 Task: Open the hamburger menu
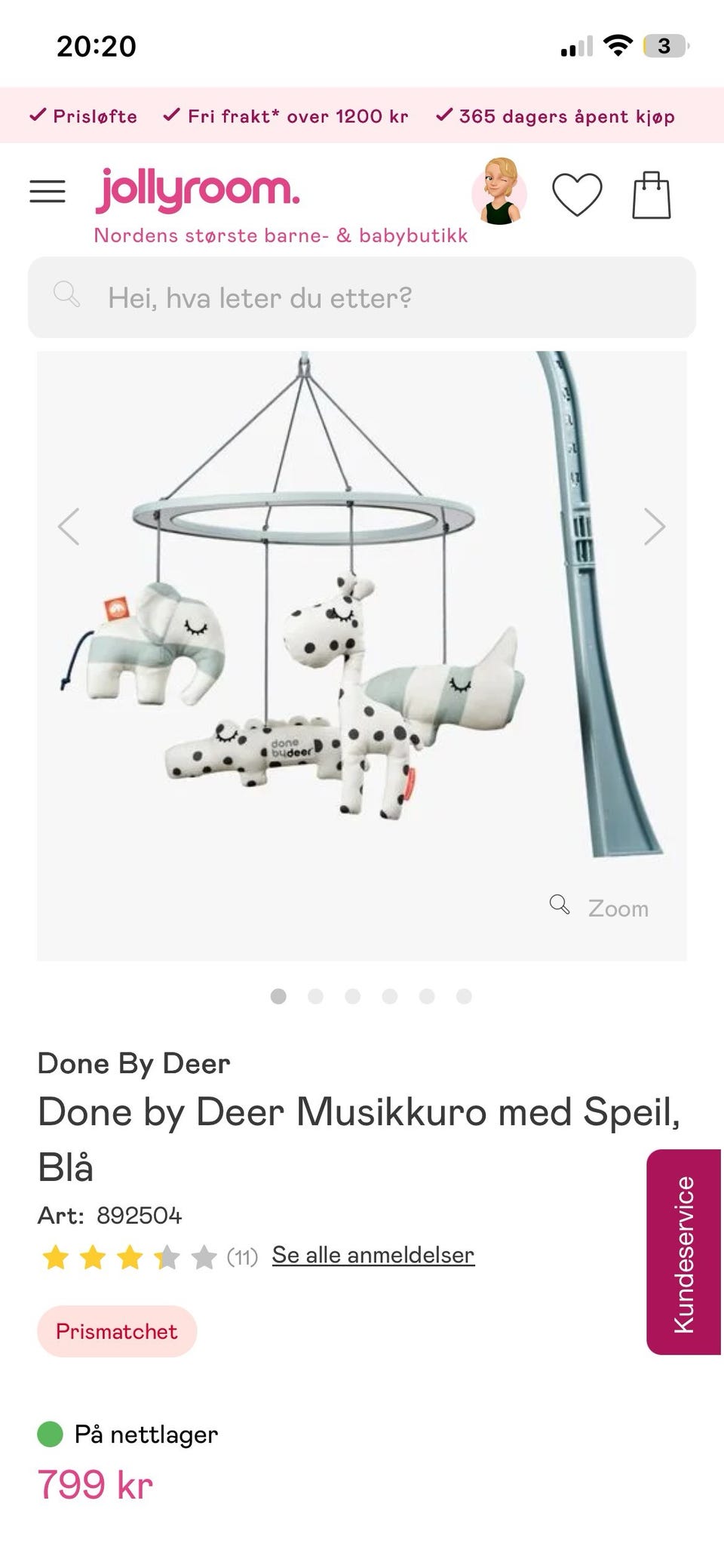[x=48, y=192]
